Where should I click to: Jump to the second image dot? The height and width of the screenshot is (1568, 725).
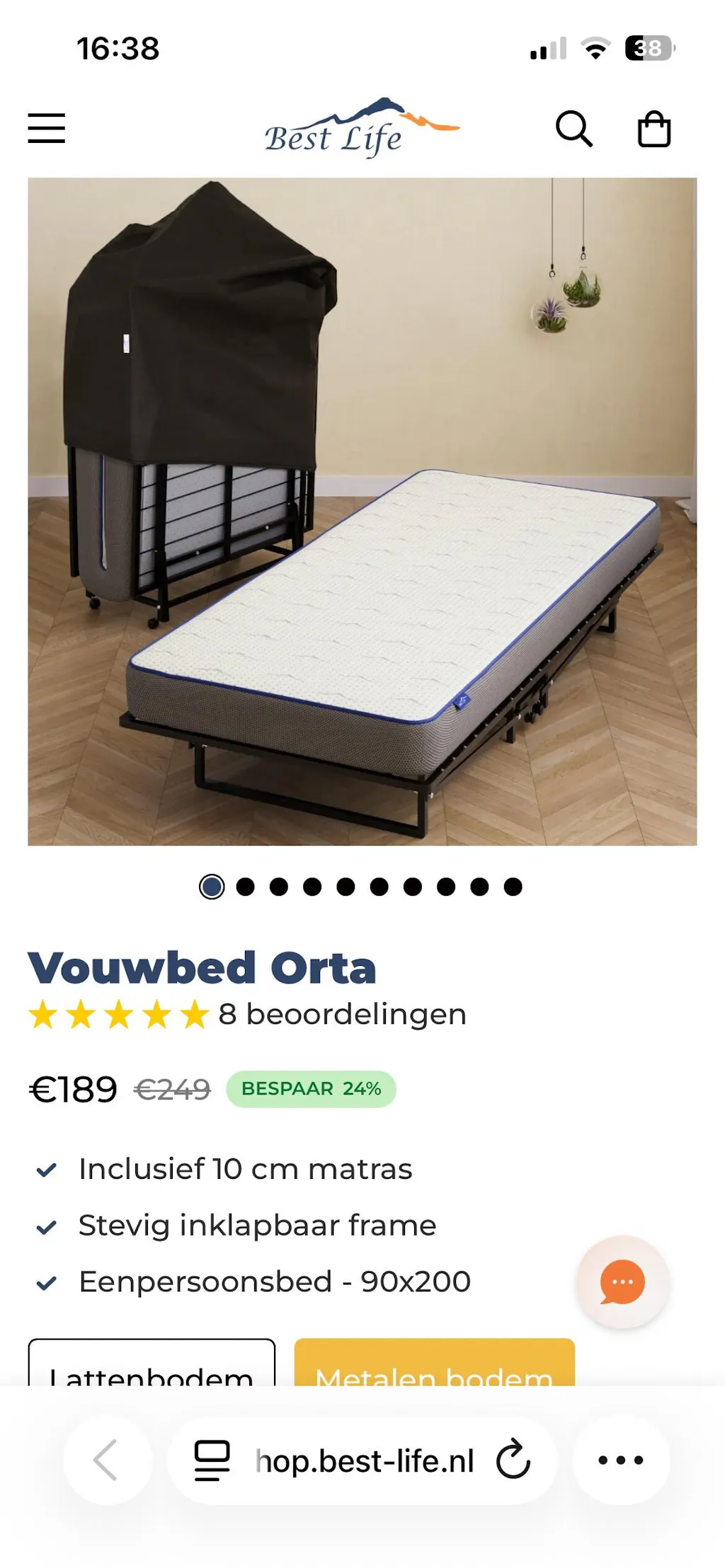pyautogui.click(x=245, y=887)
